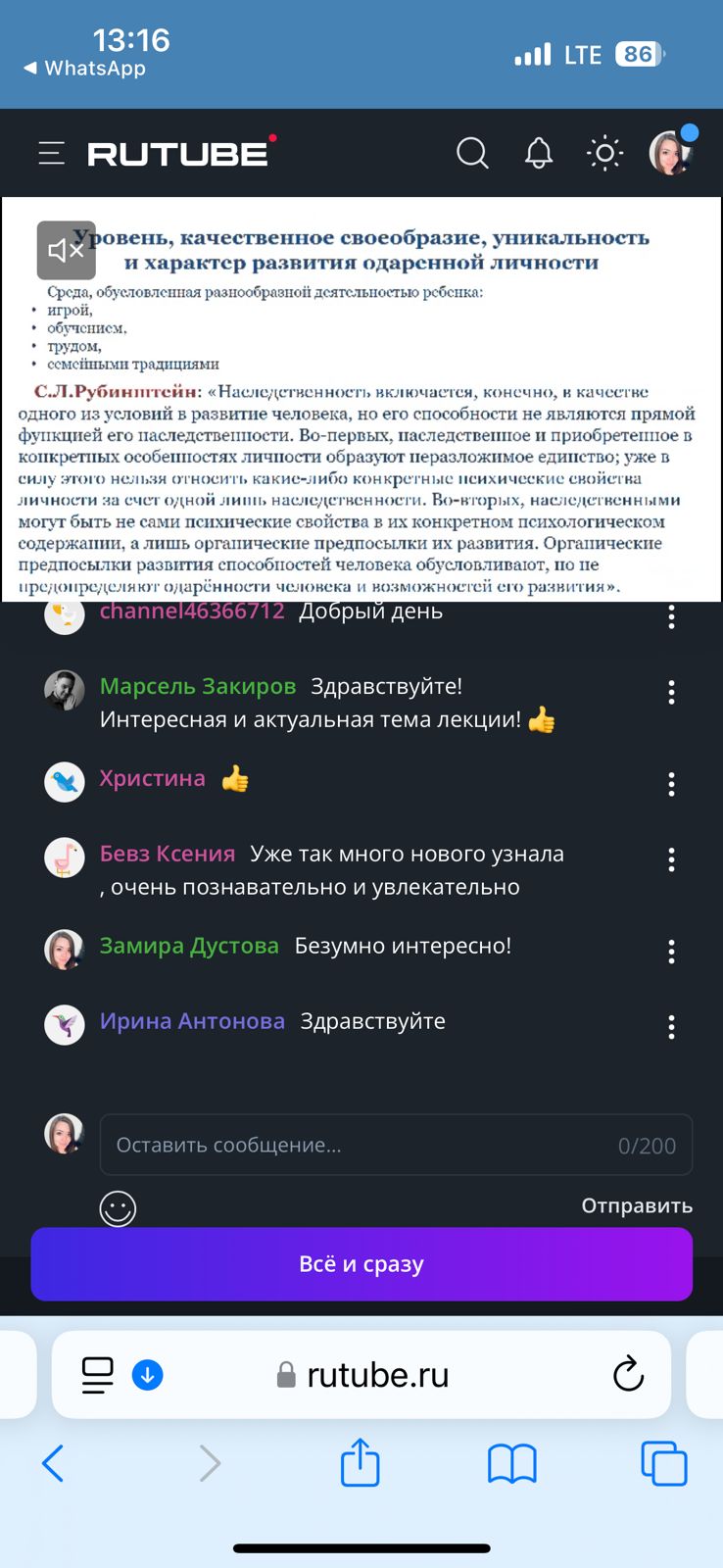Toggle light theme sun icon
This screenshot has height=1568, width=723.
(604, 153)
